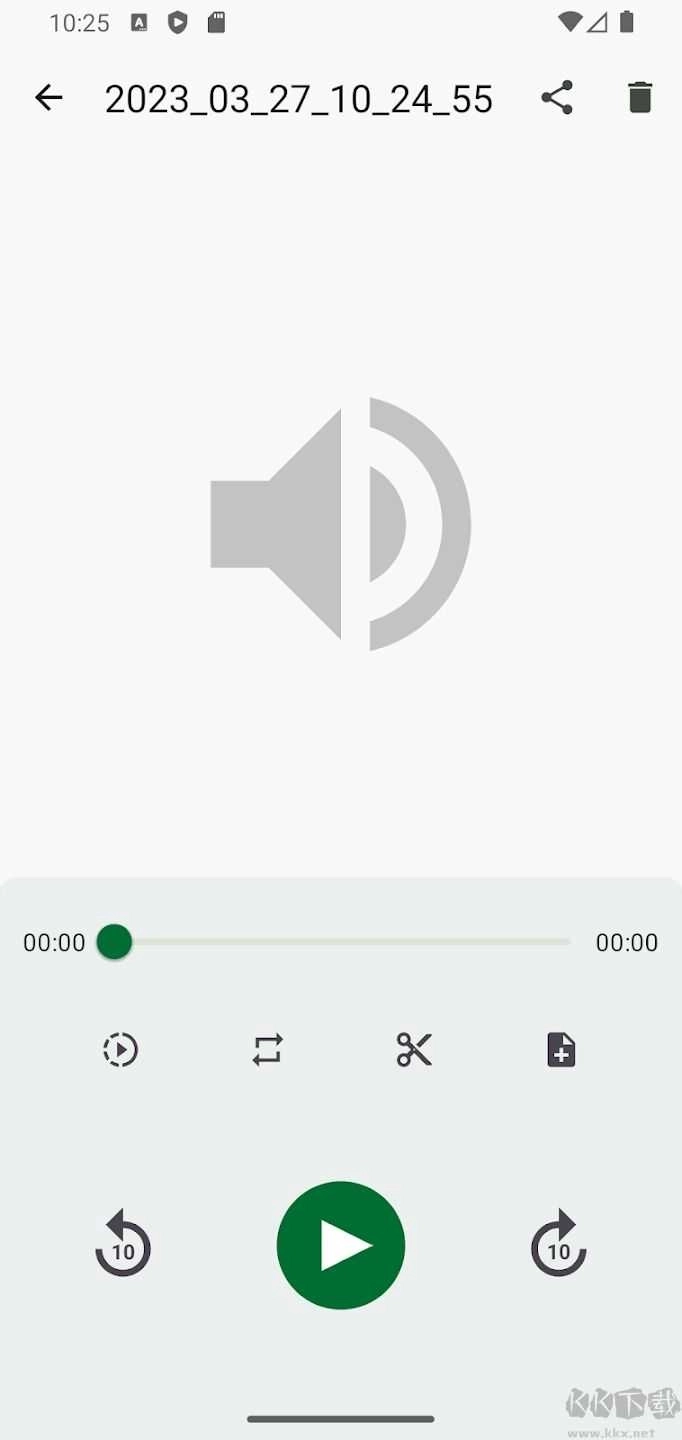This screenshot has width=682, height=1440.
Task: Start playback with the green play button
Action: [x=341, y=1245]
